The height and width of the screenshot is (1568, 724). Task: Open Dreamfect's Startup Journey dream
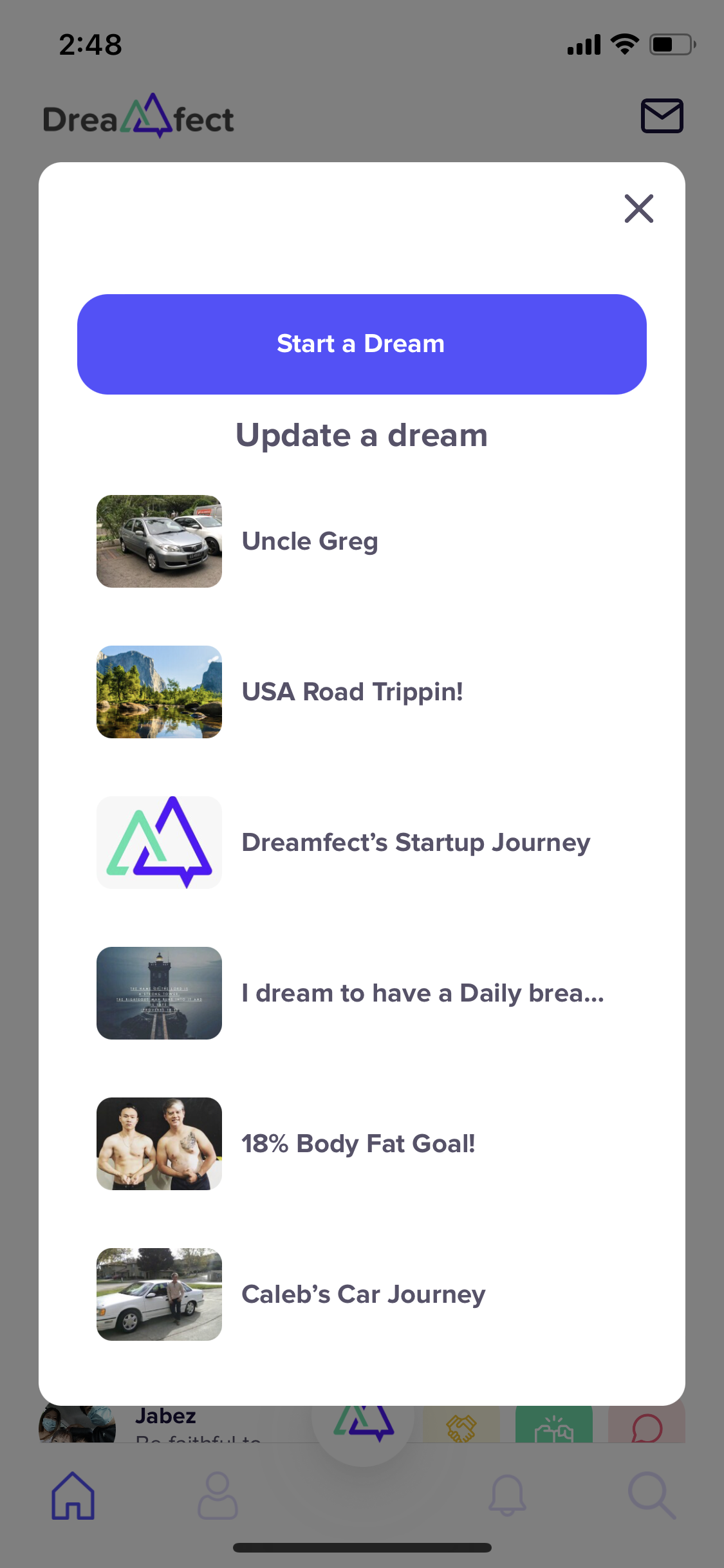416,842
